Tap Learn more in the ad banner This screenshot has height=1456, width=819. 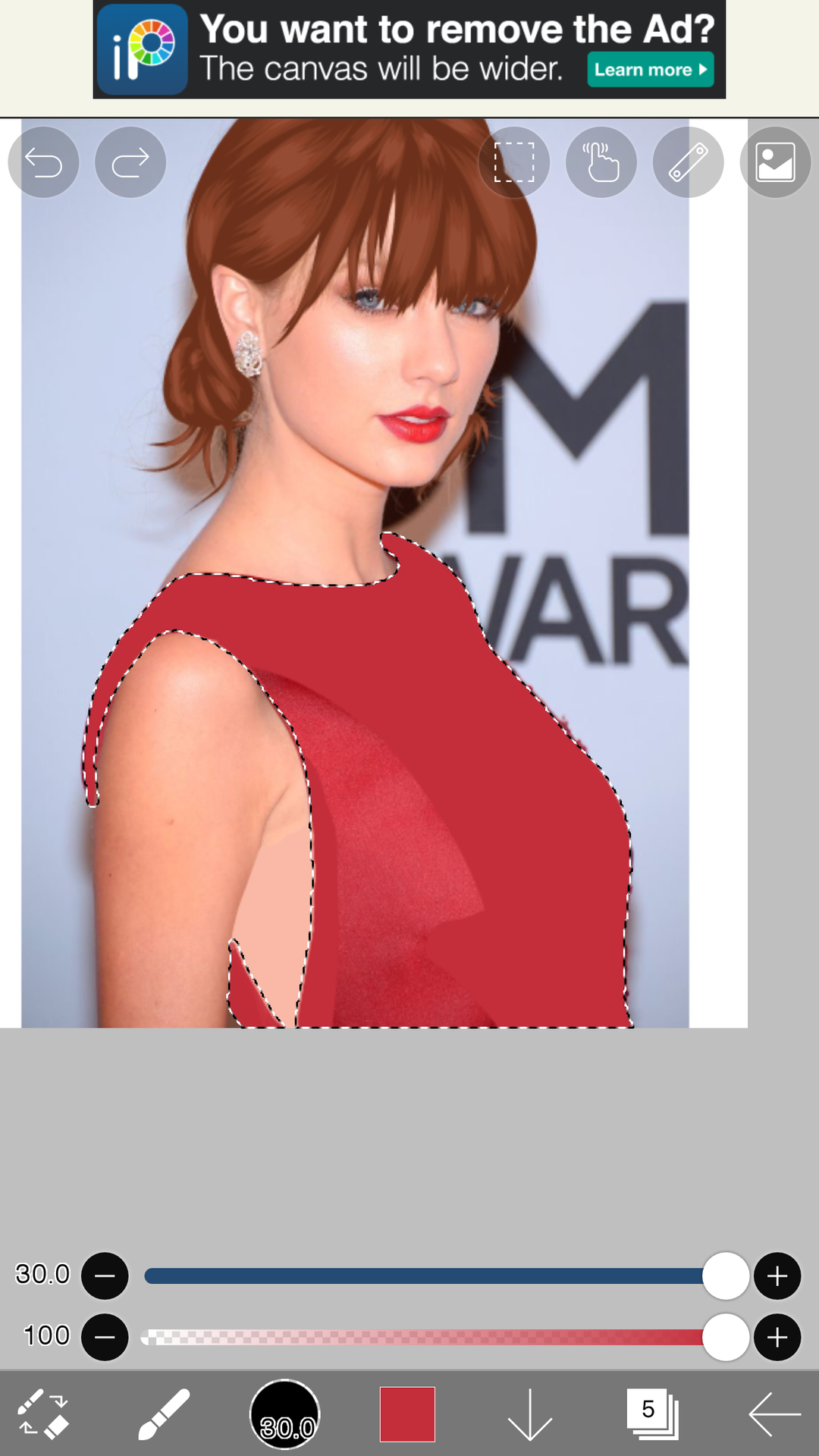point(651,70)
